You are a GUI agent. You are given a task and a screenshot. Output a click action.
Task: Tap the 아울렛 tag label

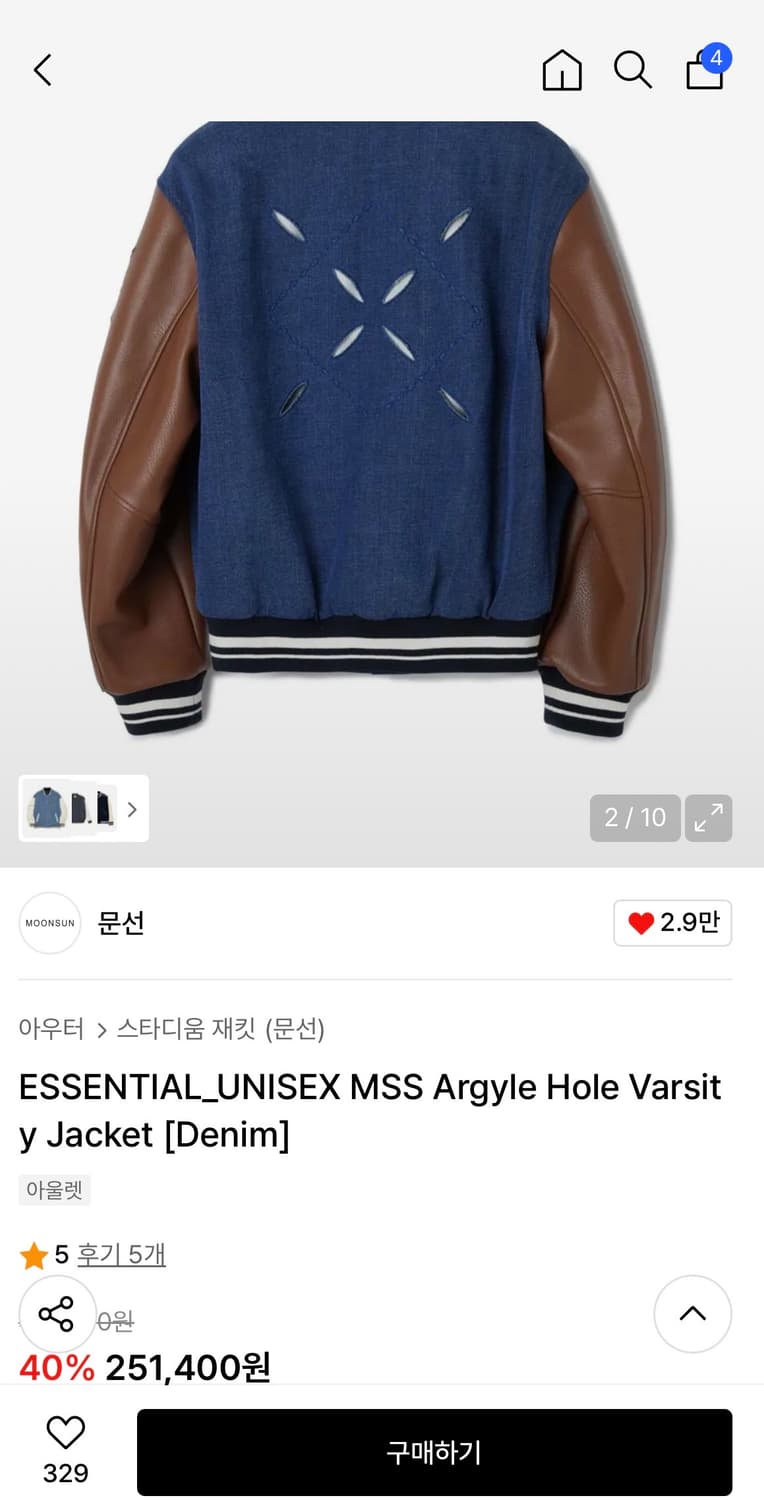(54, 1190)
